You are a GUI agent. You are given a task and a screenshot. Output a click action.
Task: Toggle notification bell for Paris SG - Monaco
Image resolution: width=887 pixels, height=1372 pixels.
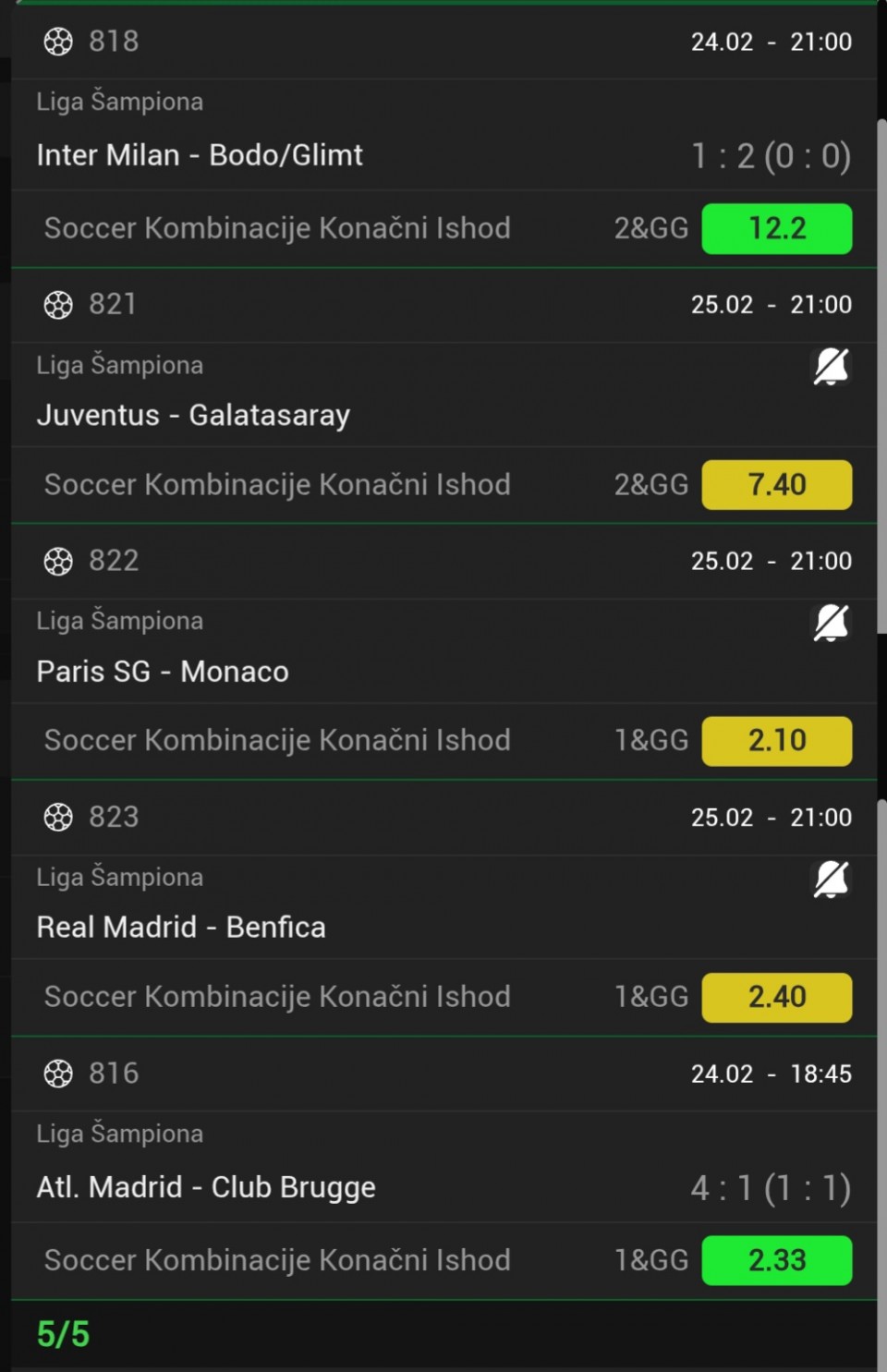830,623
